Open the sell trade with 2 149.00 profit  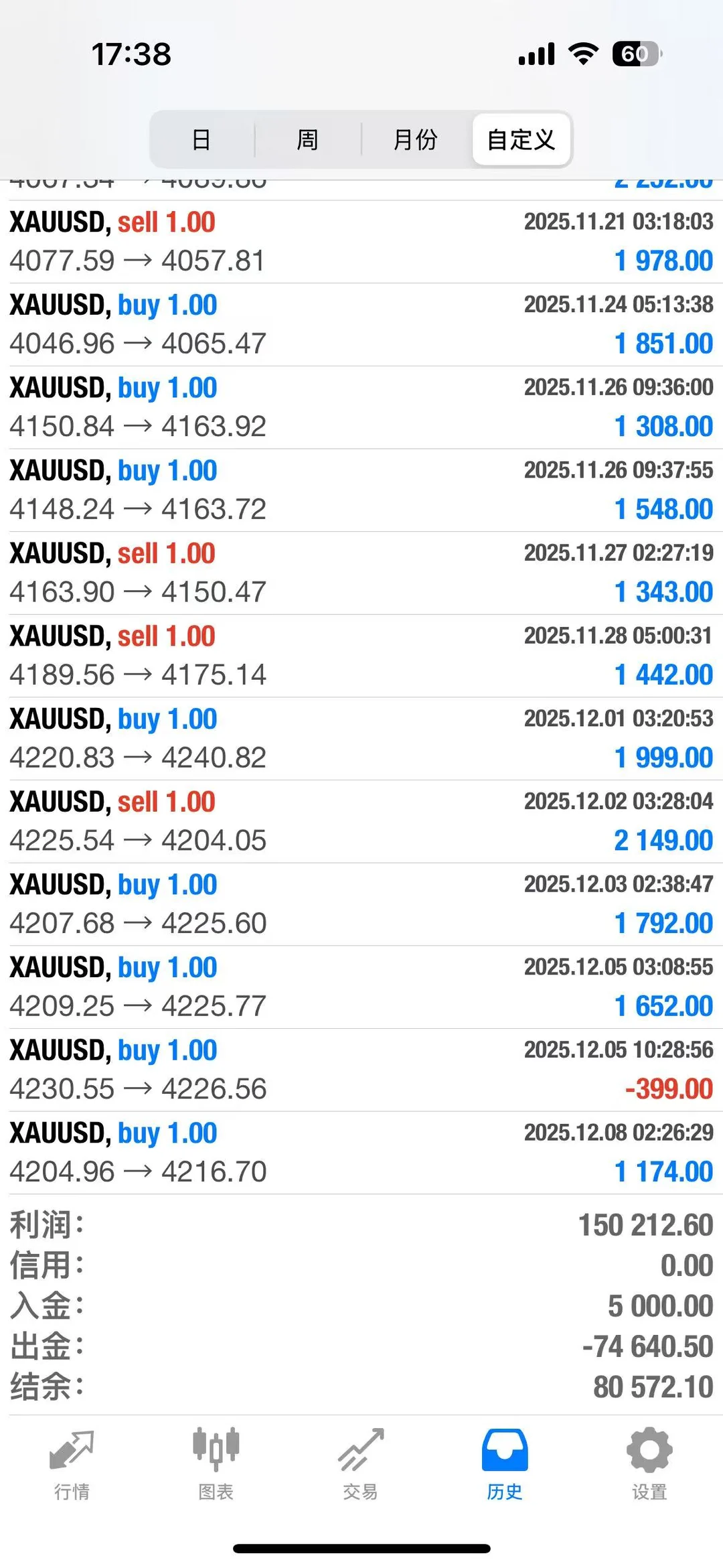pos(361,821)
